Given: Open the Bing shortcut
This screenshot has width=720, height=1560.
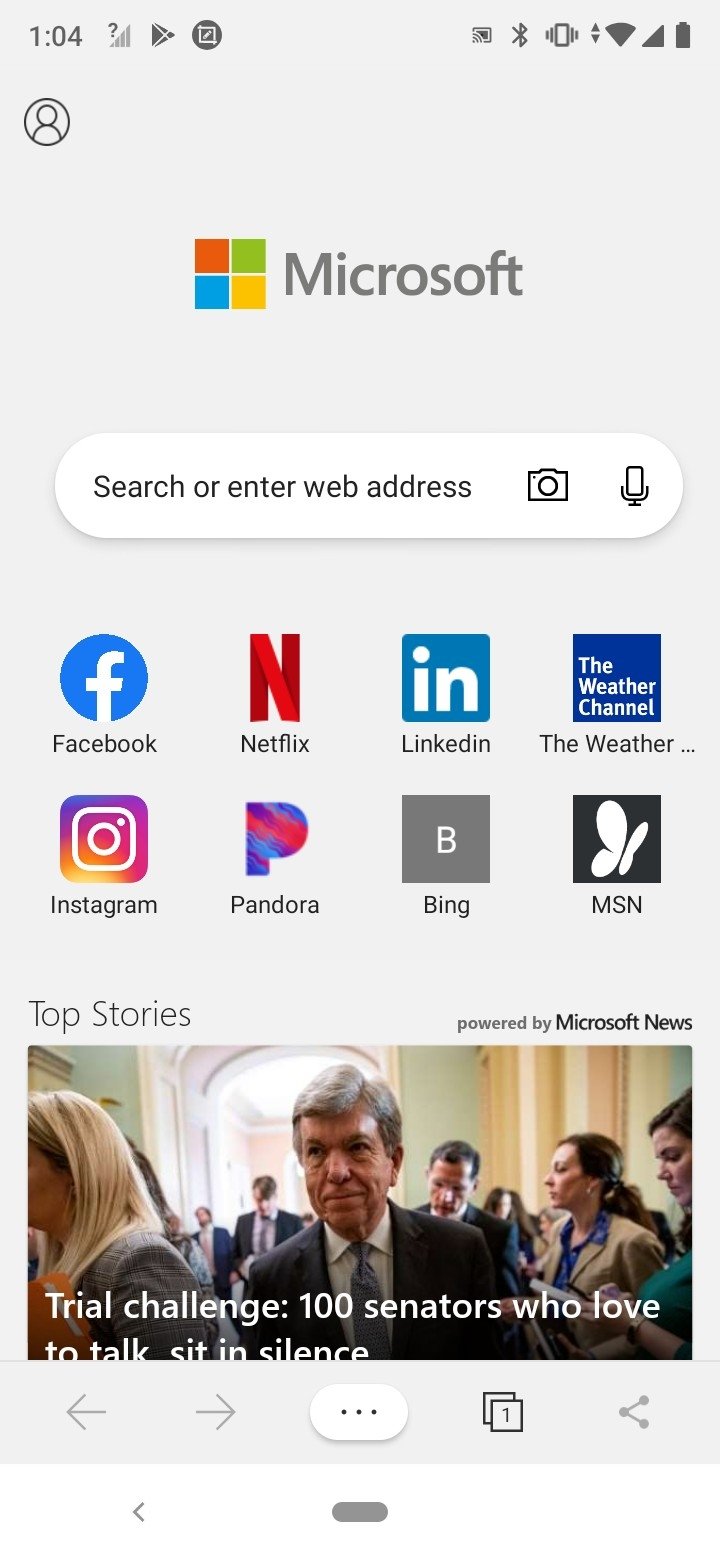Looking at the screenshot, I should [x=446, y=839].
